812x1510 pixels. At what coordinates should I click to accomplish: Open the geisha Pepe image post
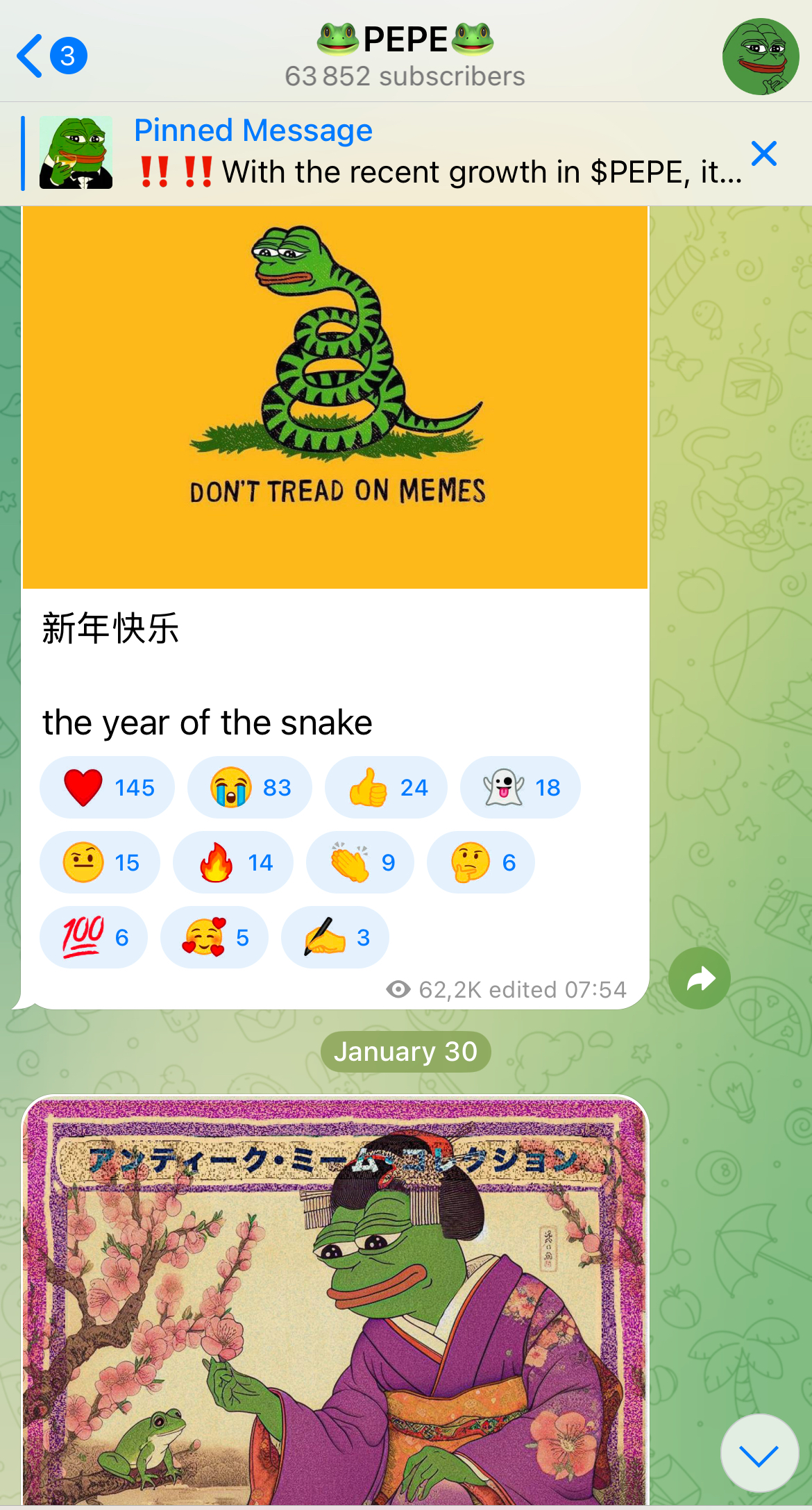click(x=335, y=1298)
